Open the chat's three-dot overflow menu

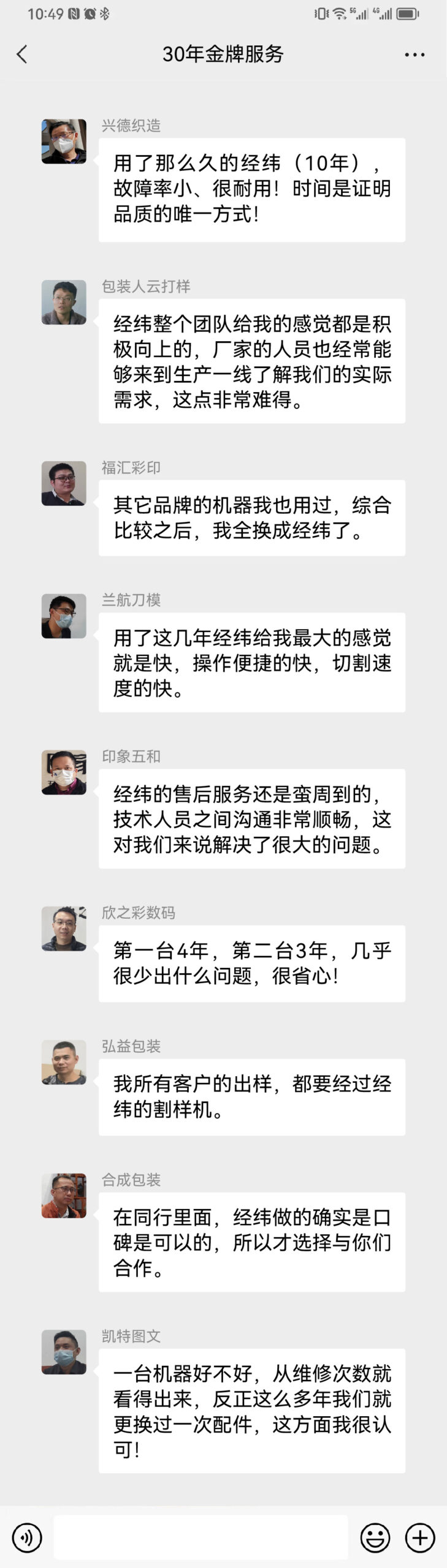pyautogui.click(x=415, y=55)
